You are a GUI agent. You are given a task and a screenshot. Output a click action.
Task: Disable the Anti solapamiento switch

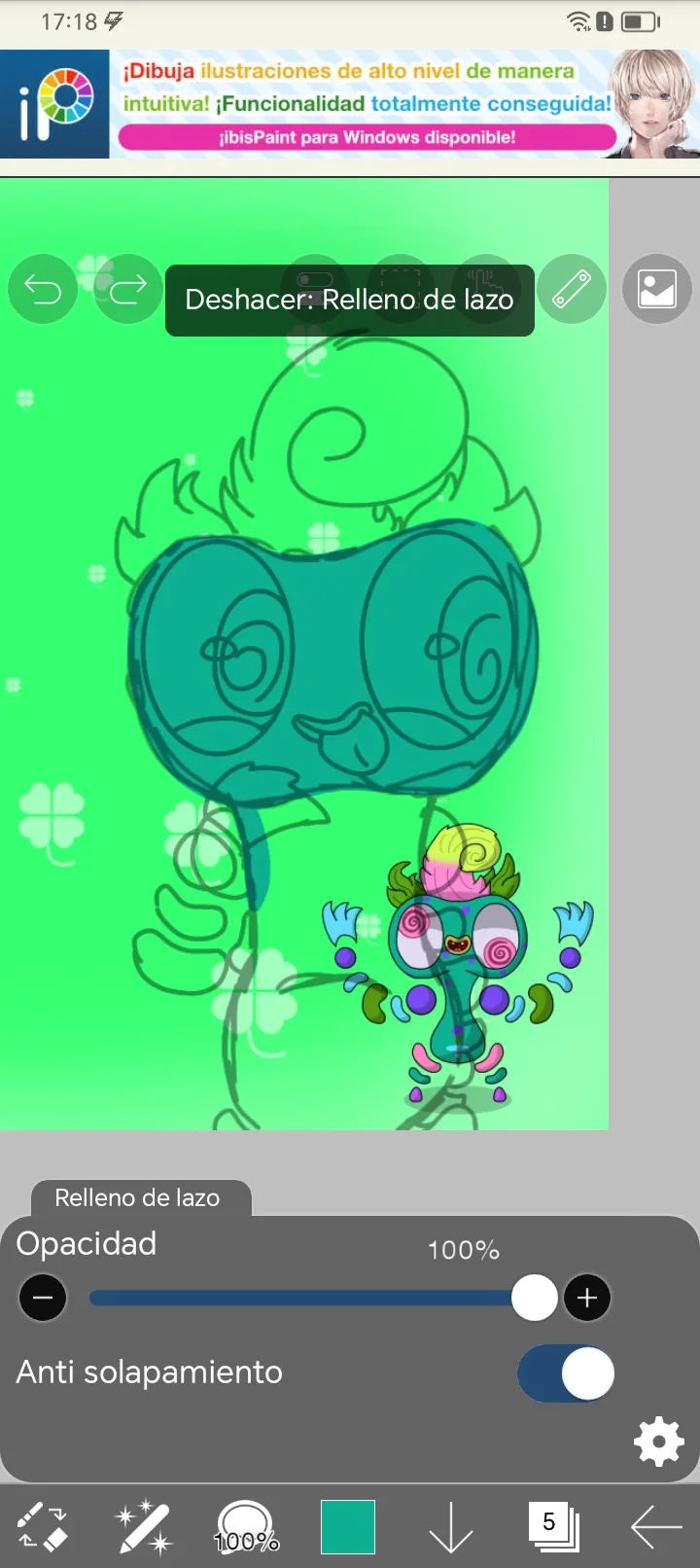[566, 1373]
